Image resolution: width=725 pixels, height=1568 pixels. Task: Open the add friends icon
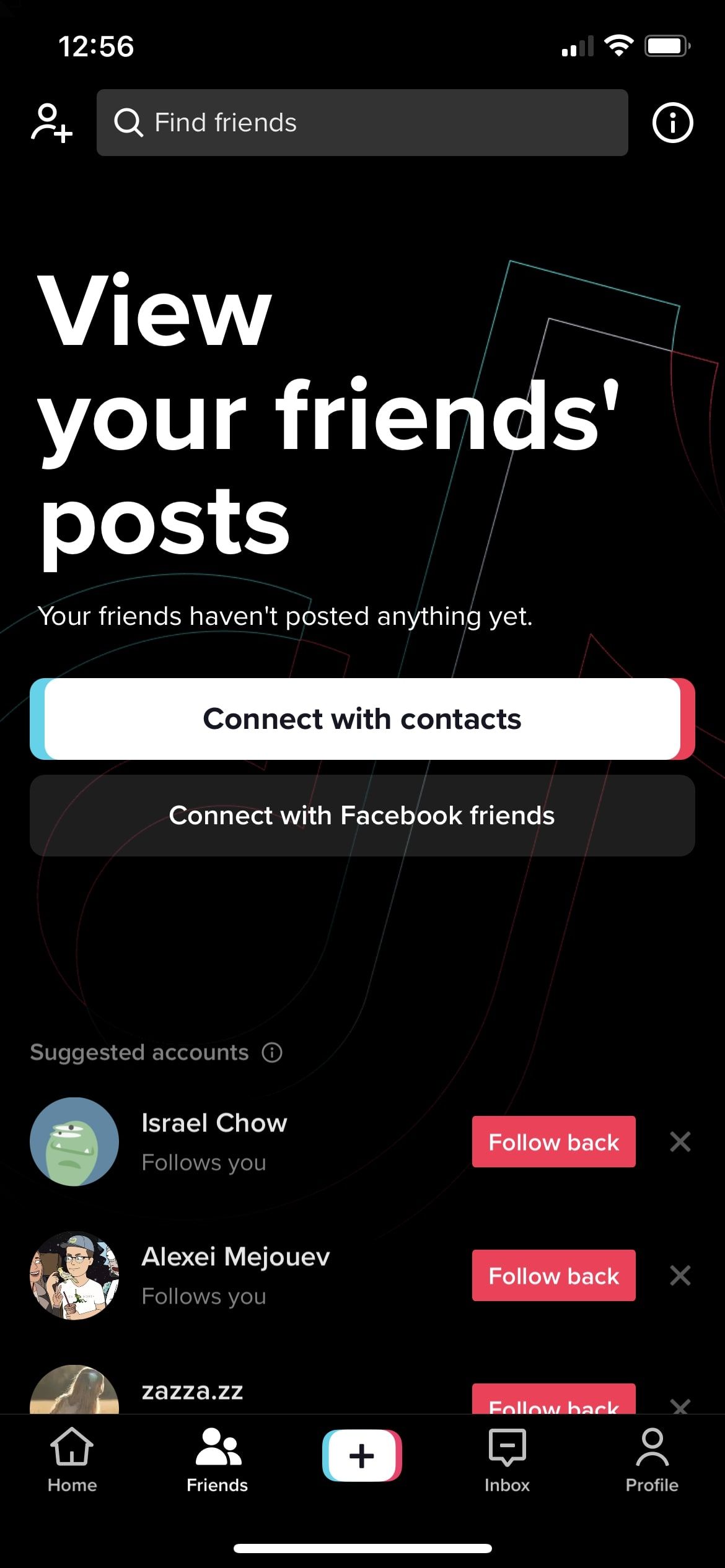(51, 123)
